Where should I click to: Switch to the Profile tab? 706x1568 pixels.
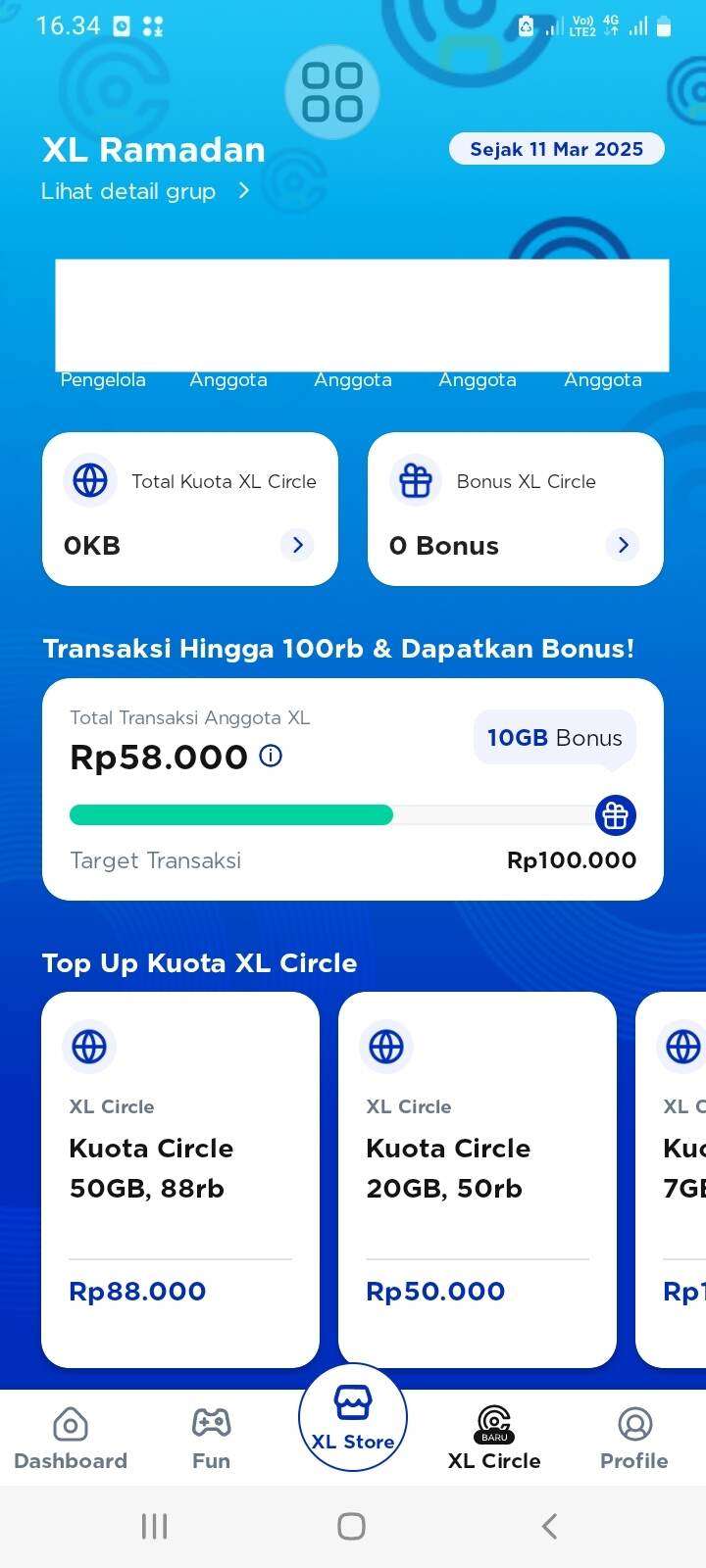(634, 1439)
